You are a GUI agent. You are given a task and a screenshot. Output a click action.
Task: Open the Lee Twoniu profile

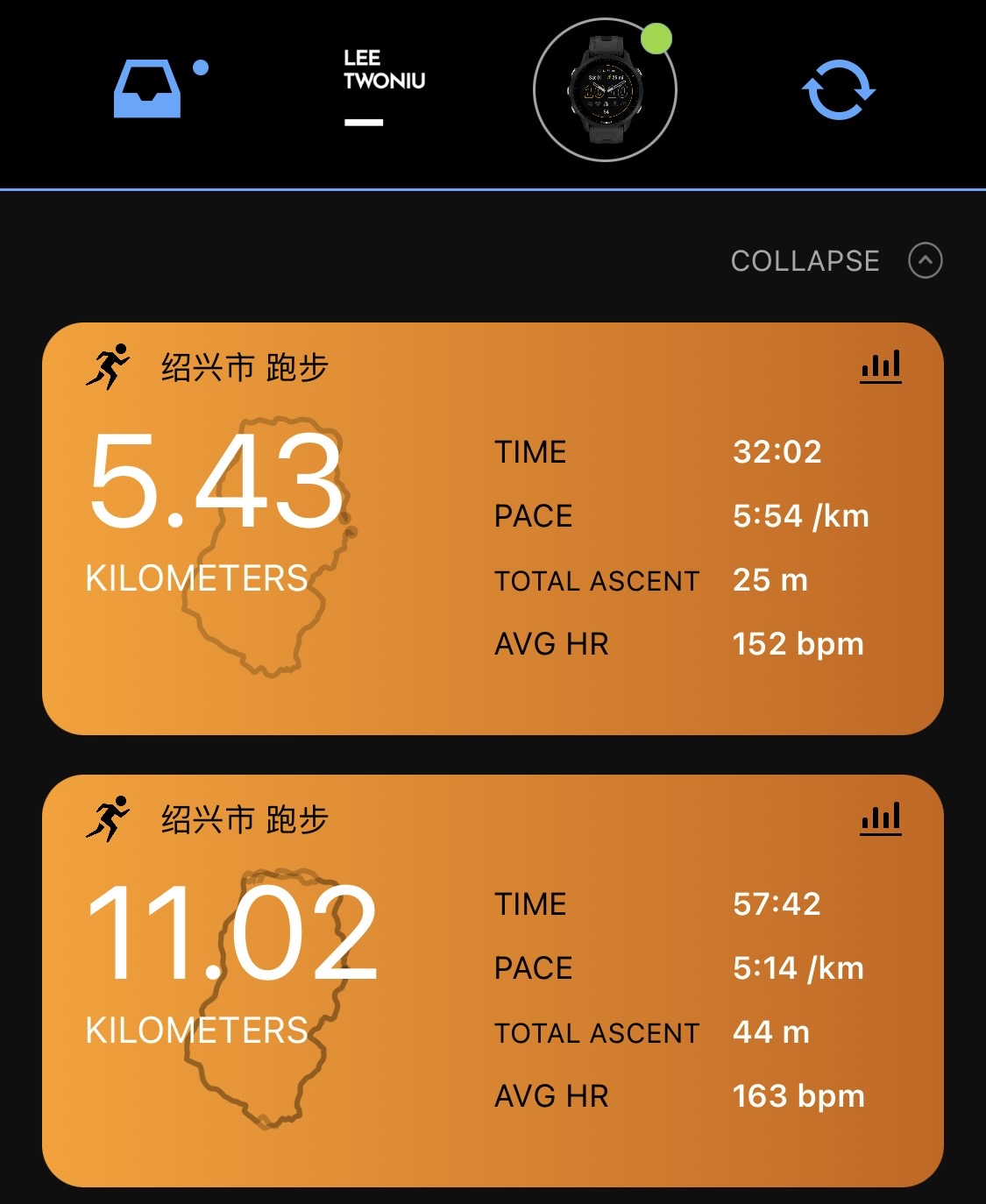click(x=384, y=87)
